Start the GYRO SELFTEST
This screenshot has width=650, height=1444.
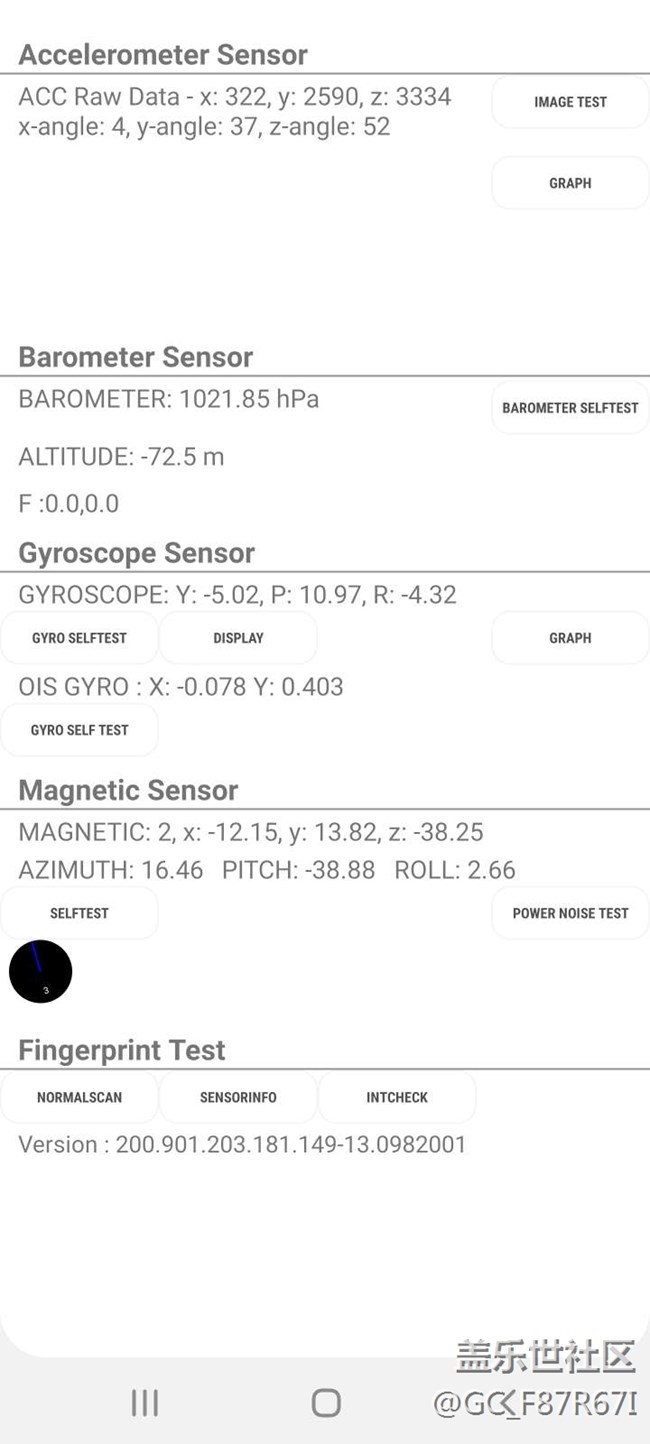click(x=79, y=638)
